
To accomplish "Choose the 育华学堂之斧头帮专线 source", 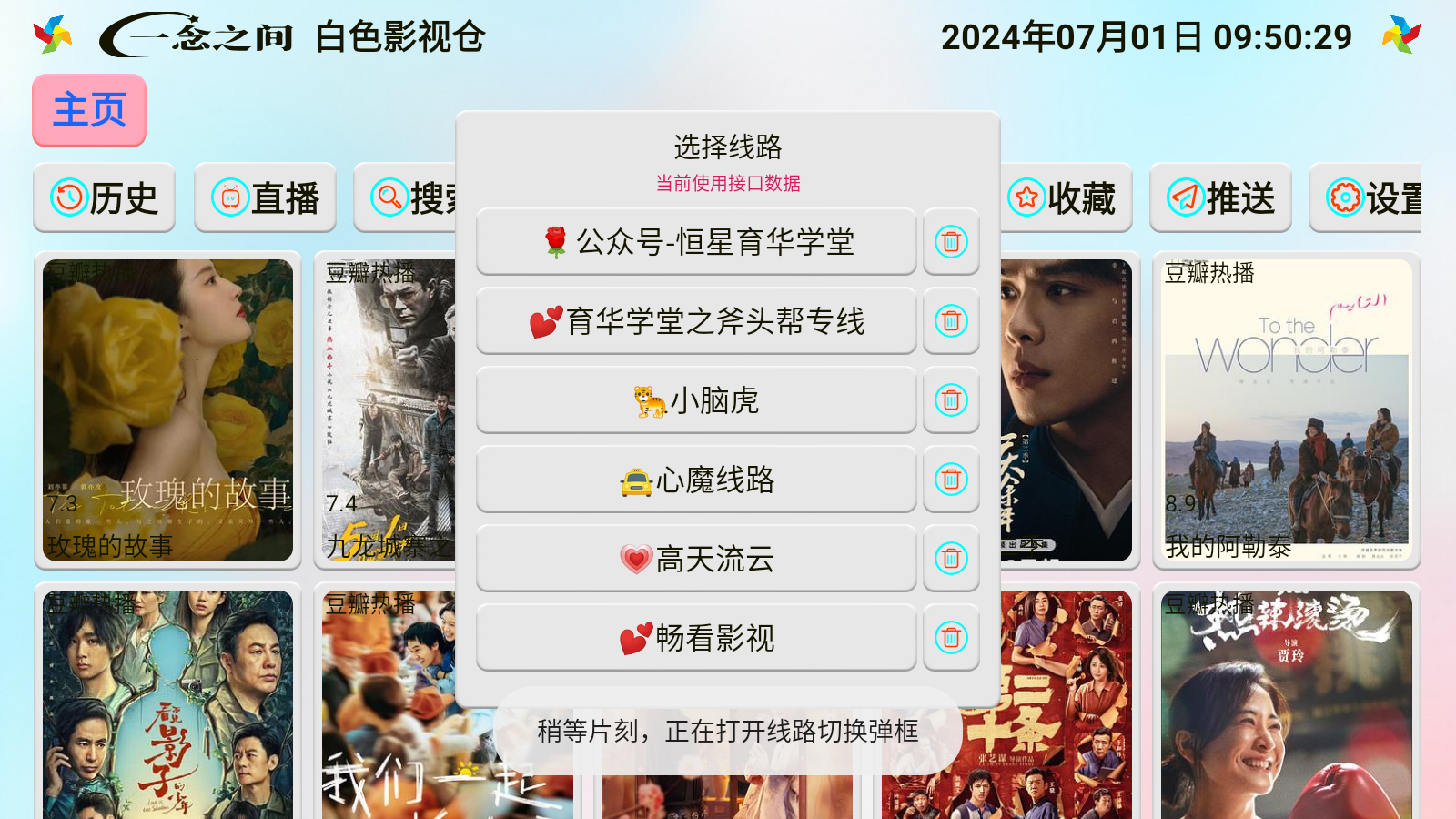I will [696, 321].
